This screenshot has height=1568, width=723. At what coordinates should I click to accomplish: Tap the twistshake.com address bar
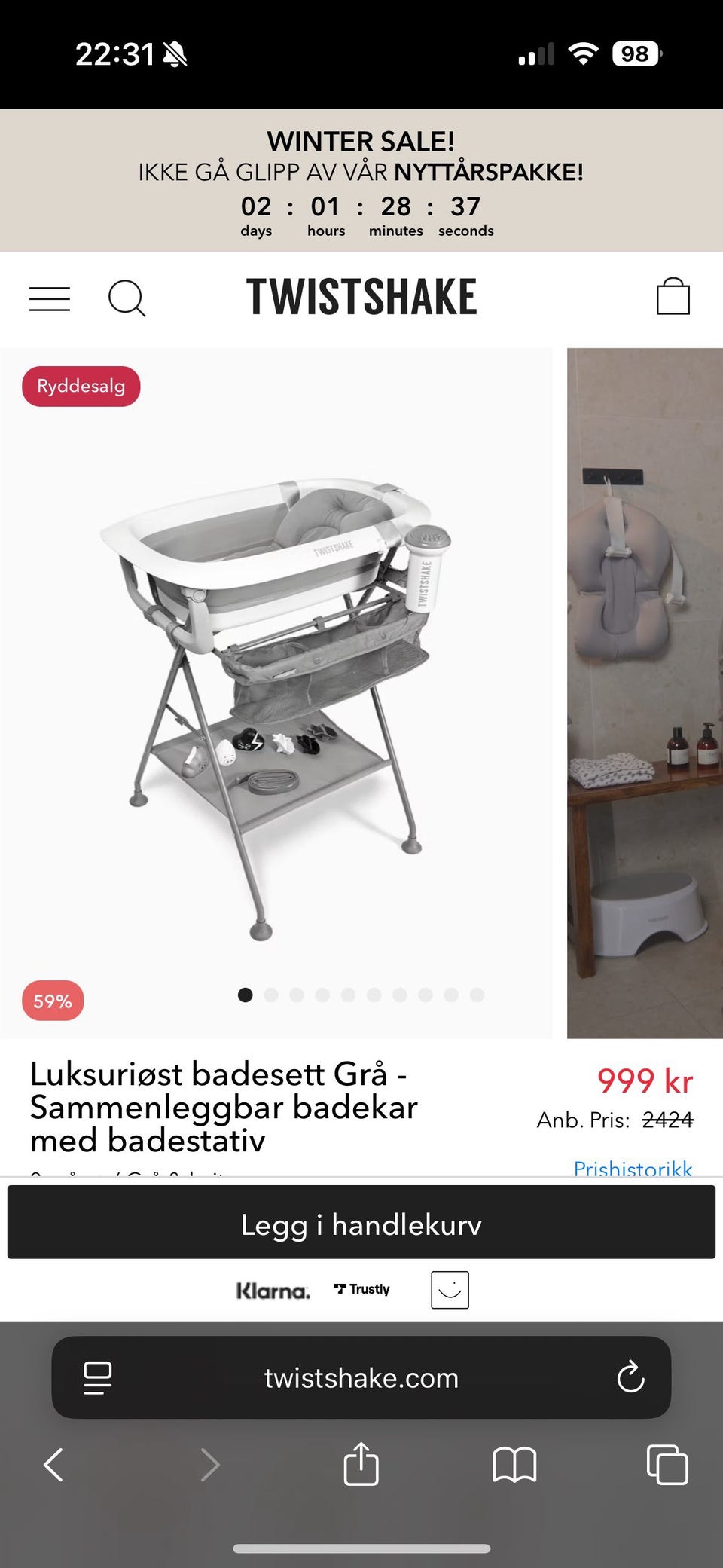coord(361,1378)
